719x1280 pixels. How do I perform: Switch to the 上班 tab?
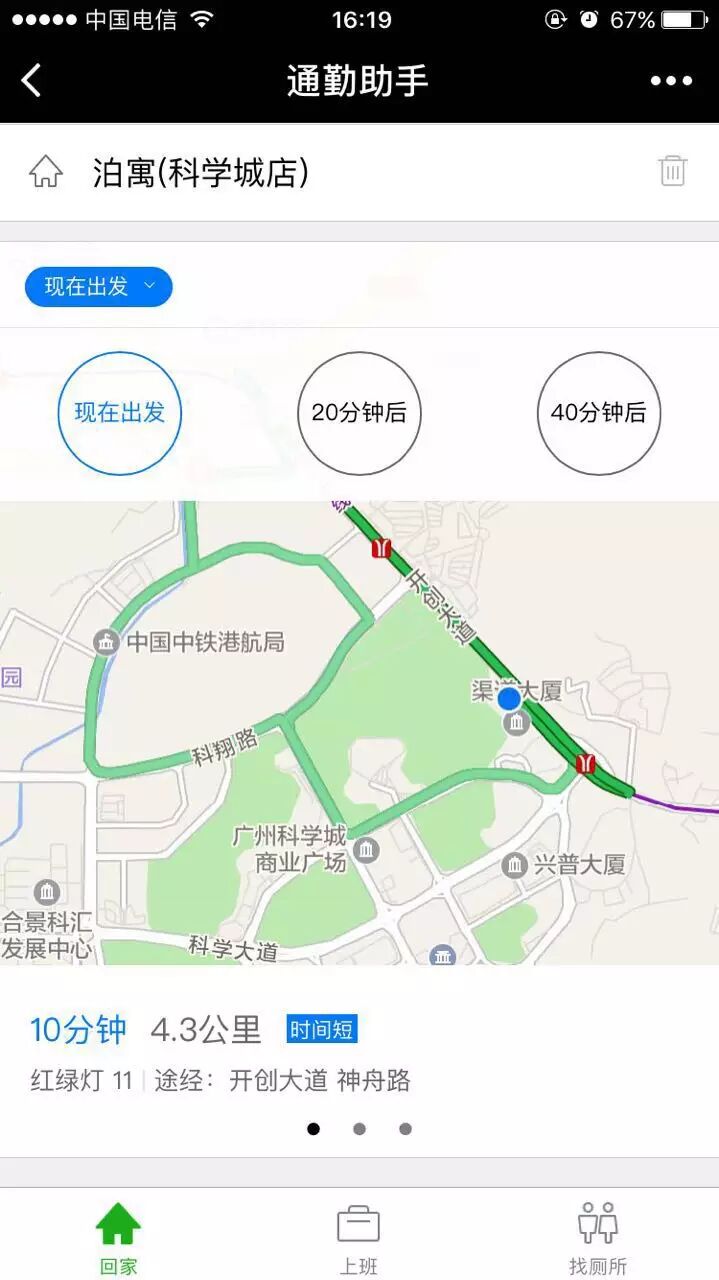click(358, 1237)
